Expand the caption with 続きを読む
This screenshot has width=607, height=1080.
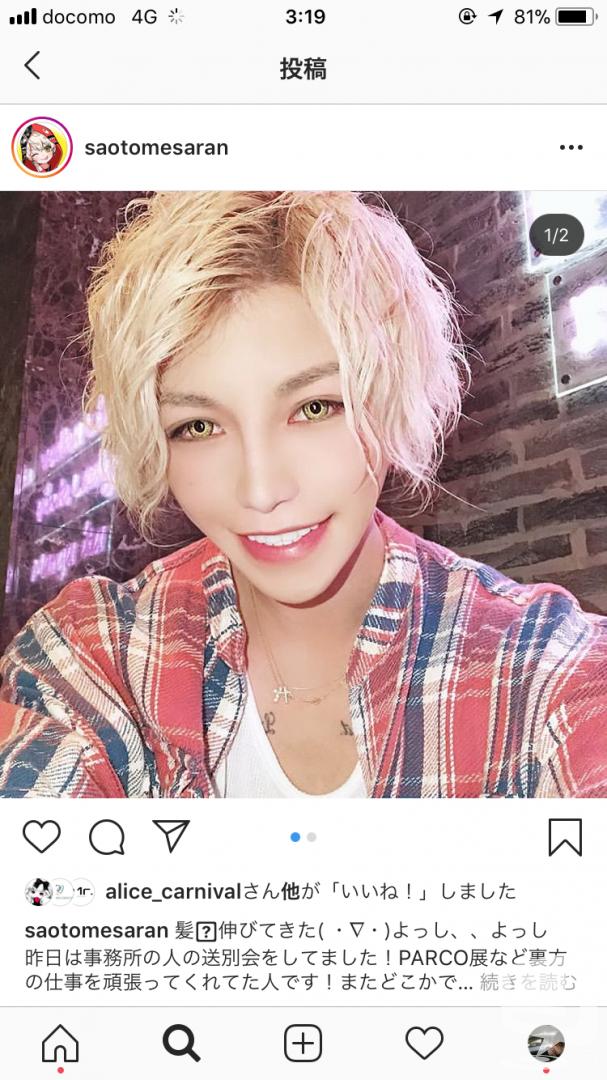click(x=528, y=983)
